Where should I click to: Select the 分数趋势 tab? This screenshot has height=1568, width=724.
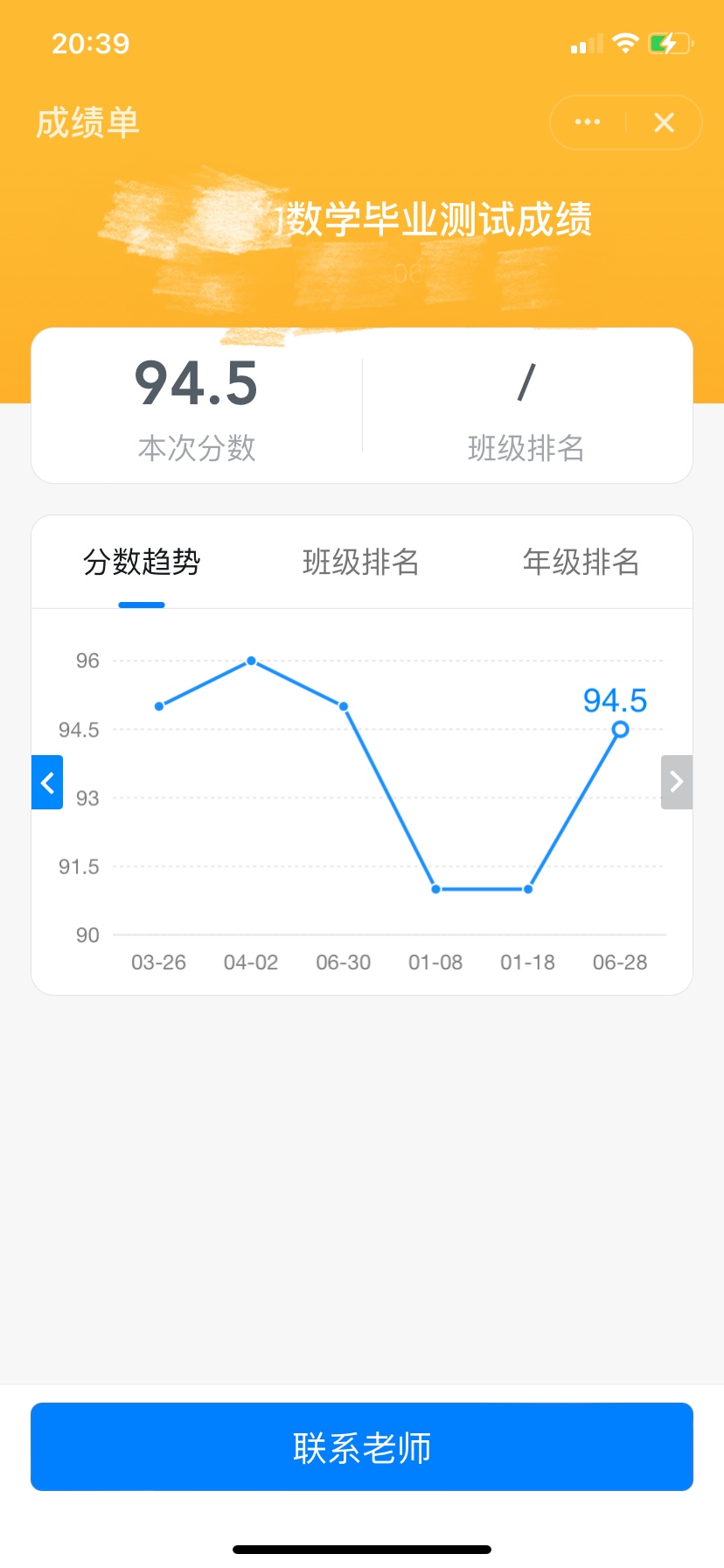point(142,562)
